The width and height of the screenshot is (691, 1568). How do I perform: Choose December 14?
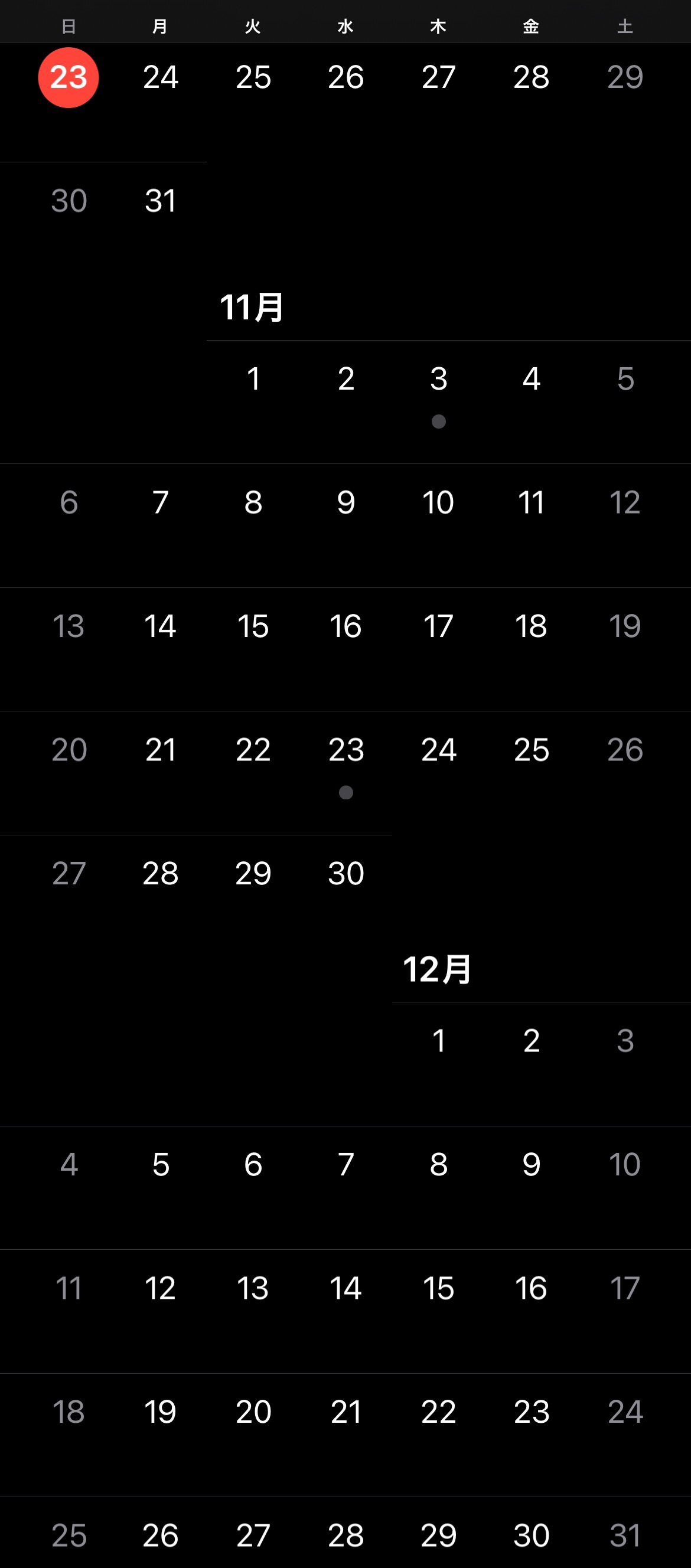click(346, 1289)
